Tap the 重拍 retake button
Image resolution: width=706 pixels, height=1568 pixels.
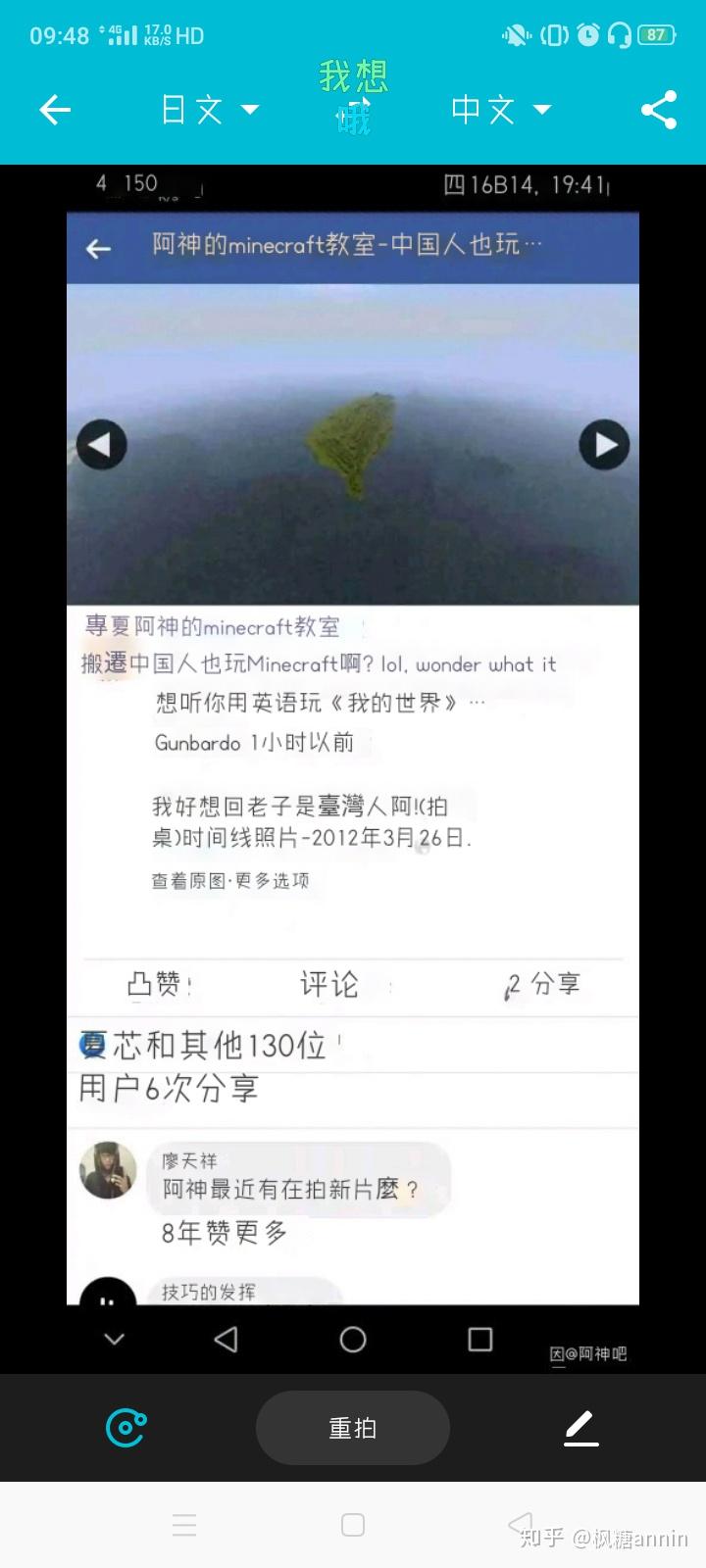coord(353,1428)
